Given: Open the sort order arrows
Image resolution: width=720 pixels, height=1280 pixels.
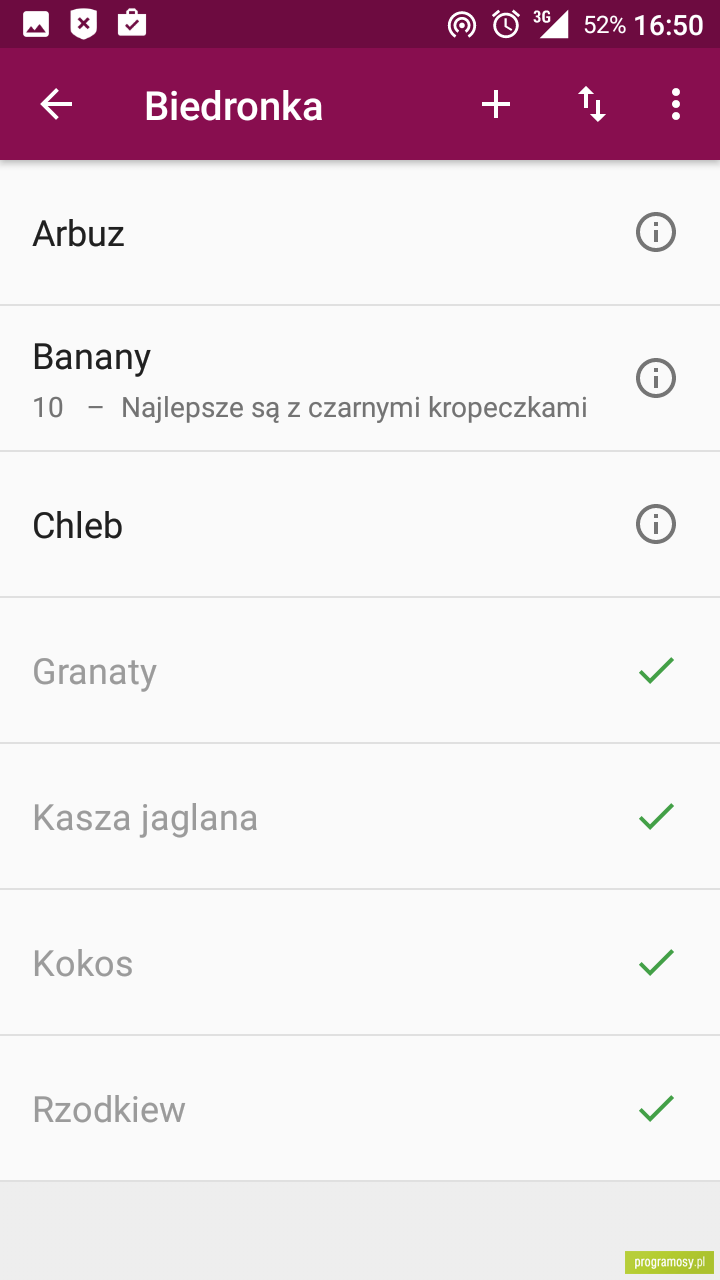Looking at the screenshot, I should [x=592, y=104].
